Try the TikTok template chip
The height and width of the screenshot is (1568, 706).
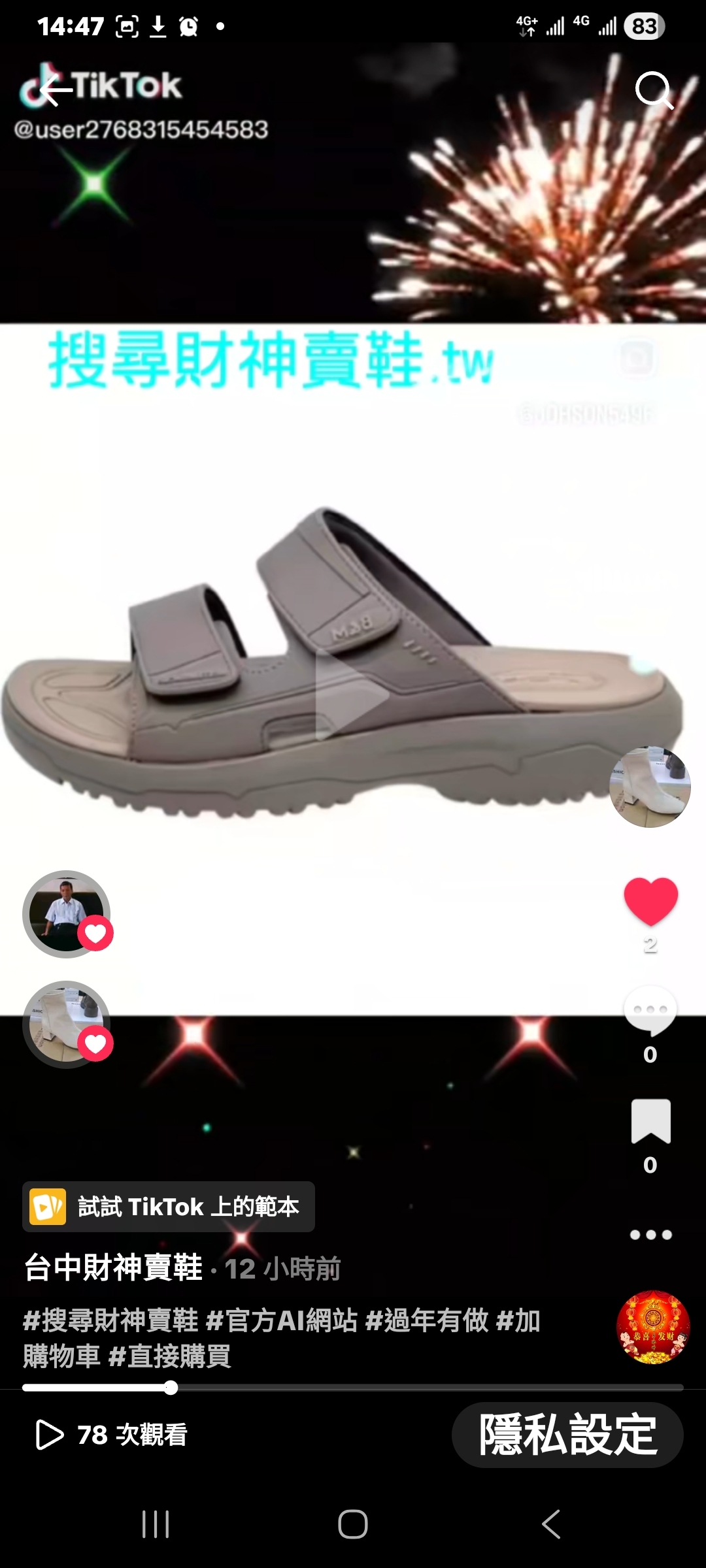coord(169,1207)
